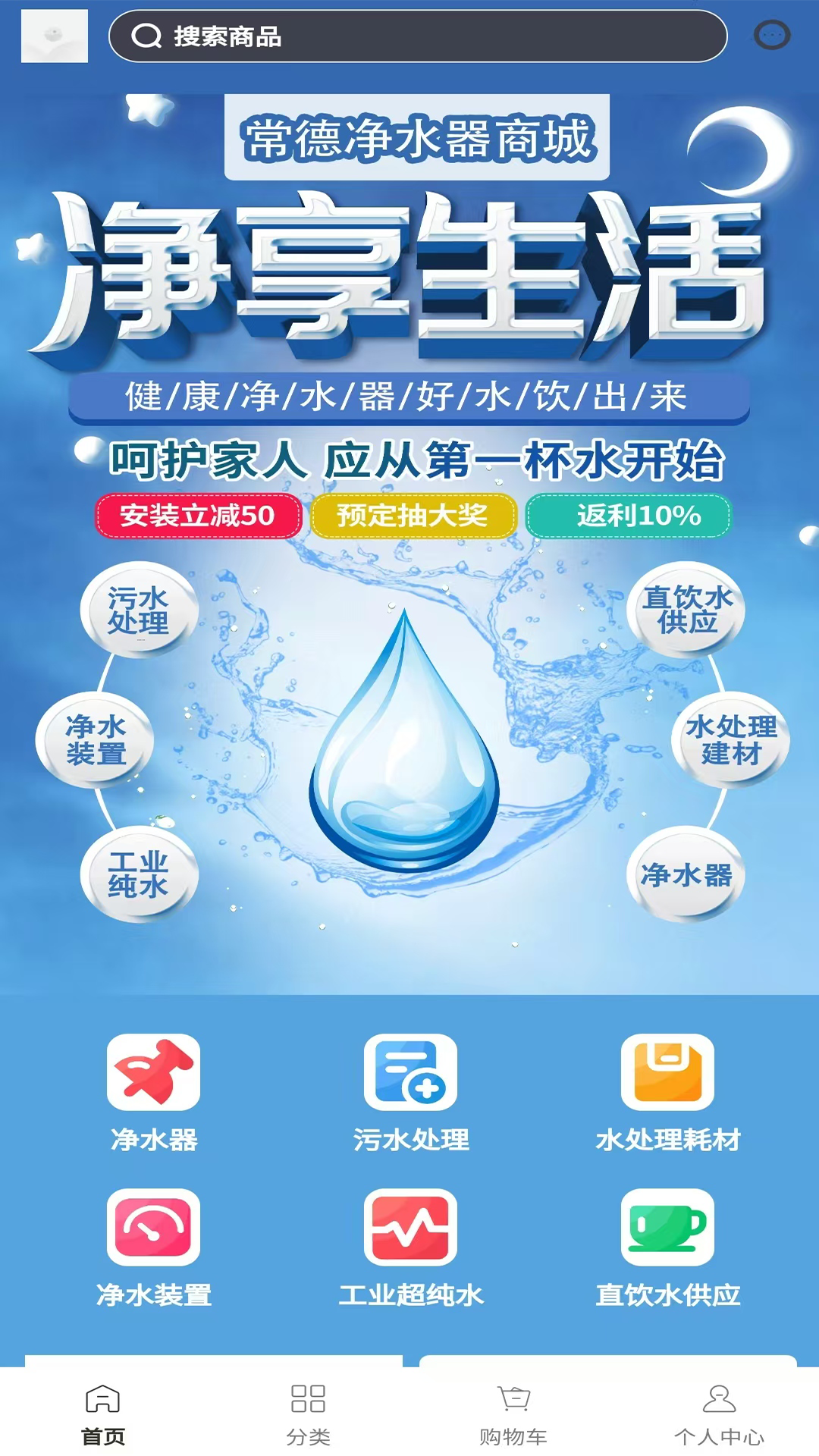The width and height of the screenshot is (819, 1456).
Task: Open the 净水器 category
Action: click(x=154, y=1093)
